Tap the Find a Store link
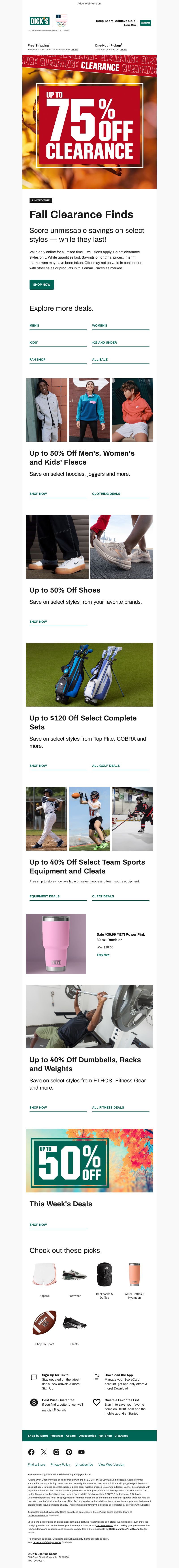This screenshot has width=179, height=1568. point(36,1464)
